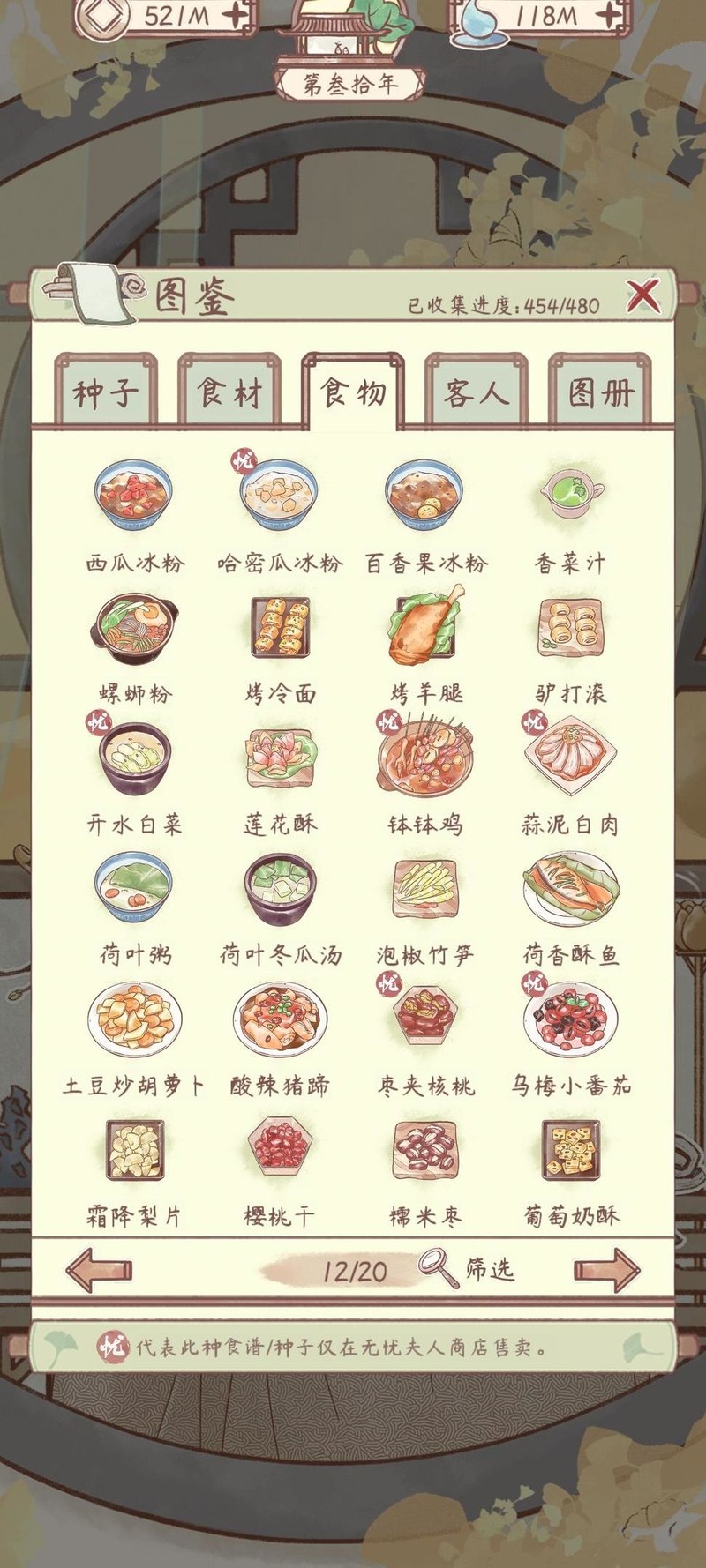Viewport: 706px width, 1568px height.
Task: Go to the next page arrow
Action: pyautogui.click(x=607, y=1270)
